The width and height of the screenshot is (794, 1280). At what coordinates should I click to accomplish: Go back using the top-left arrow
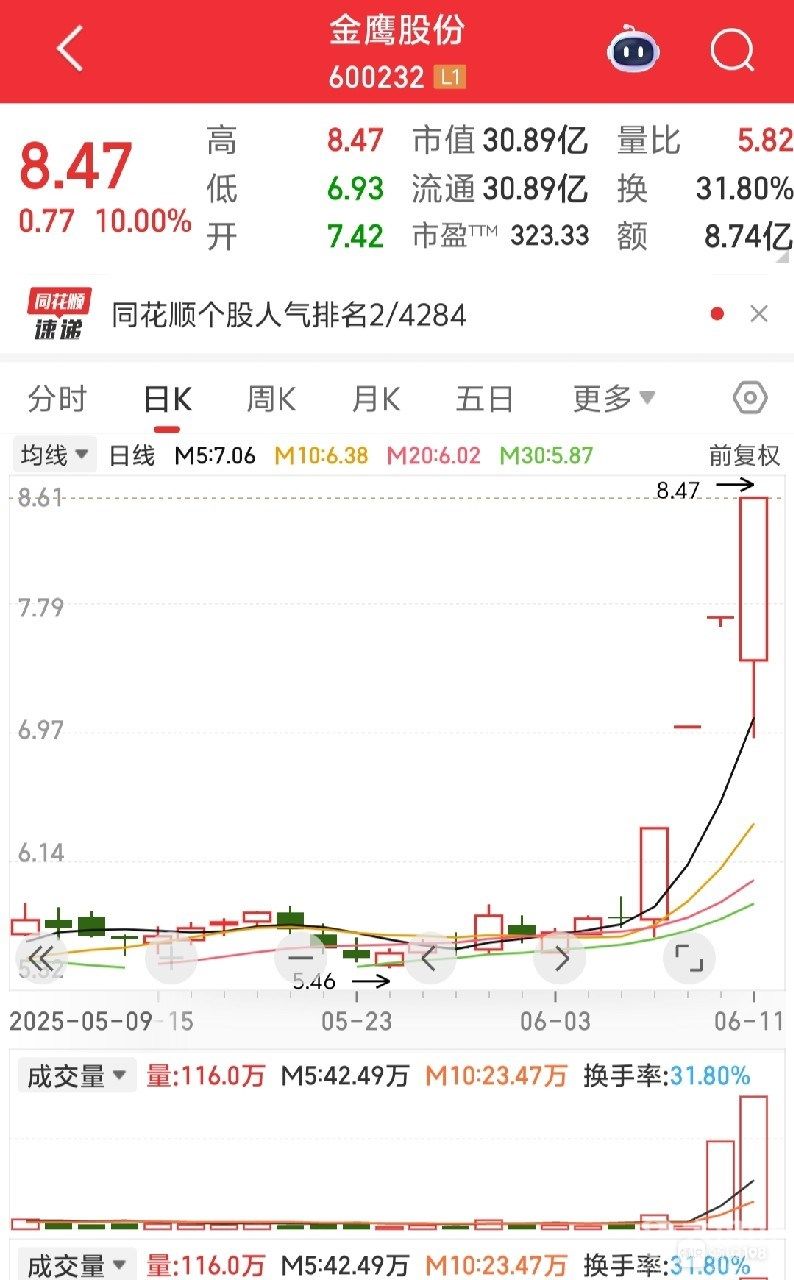point(70,49)
